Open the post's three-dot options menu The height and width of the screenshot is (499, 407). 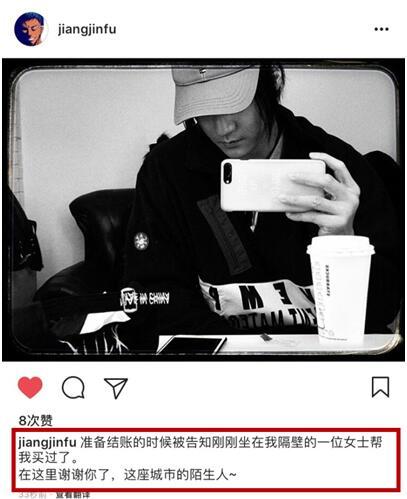coord(381,29)
